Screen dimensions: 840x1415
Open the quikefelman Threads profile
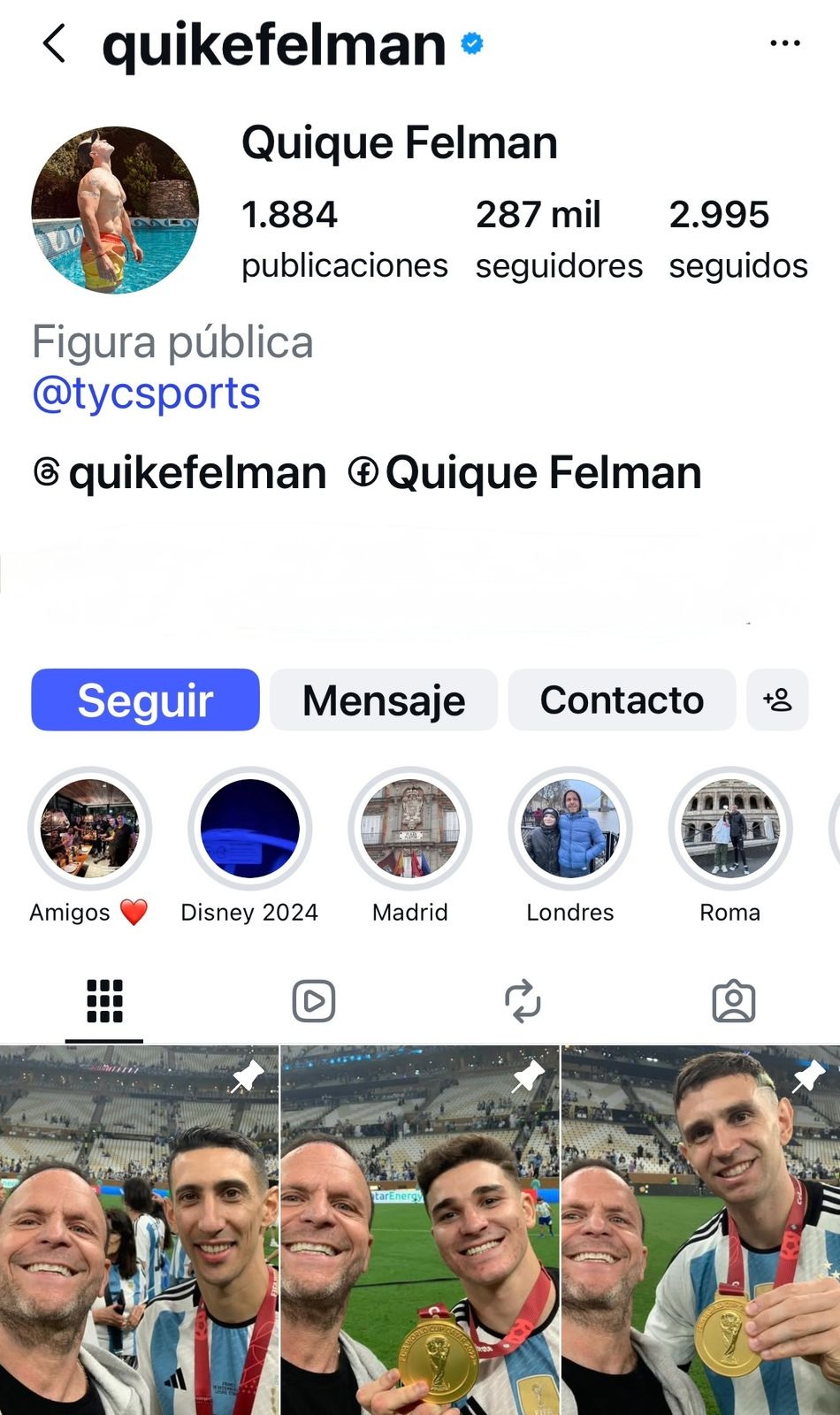[x=180, y=473]
